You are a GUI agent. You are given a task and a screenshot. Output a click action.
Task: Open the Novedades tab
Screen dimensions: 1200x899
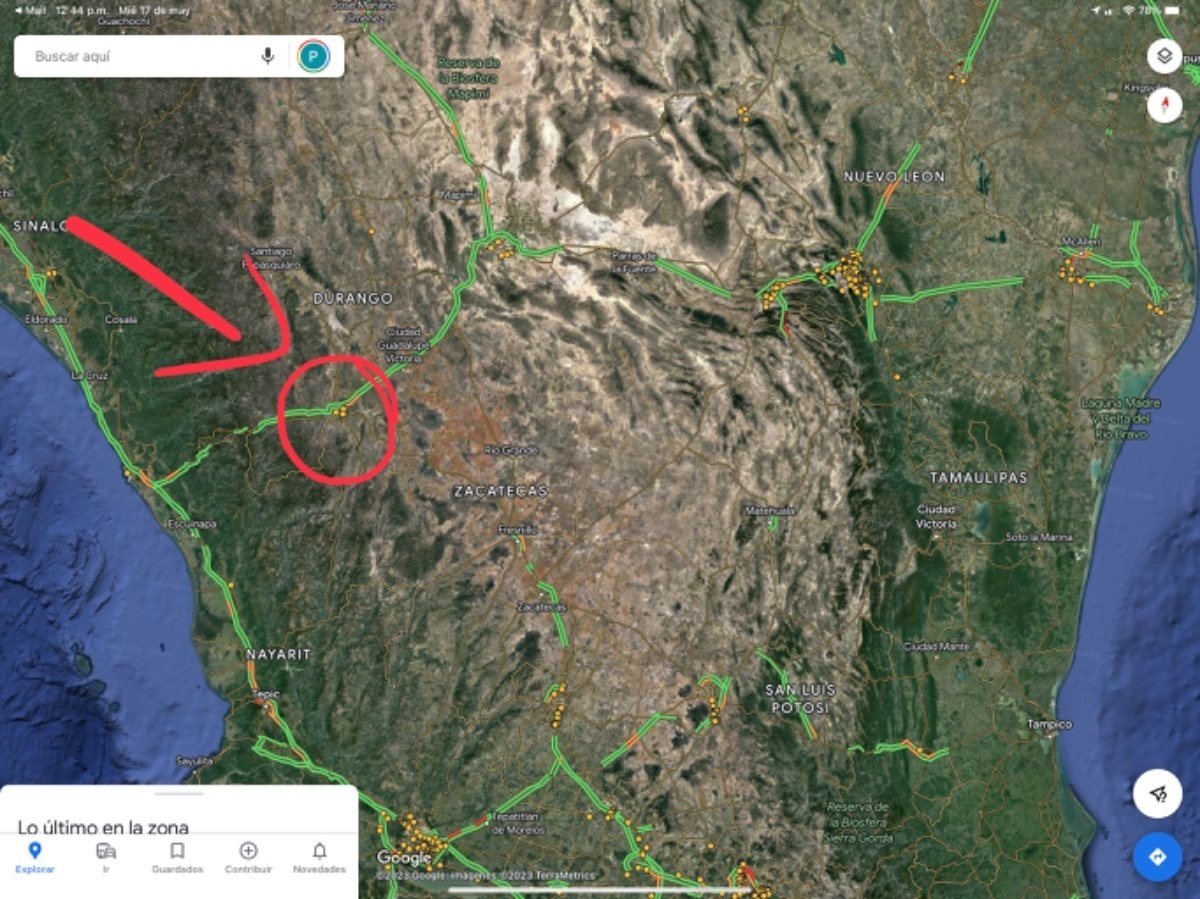click(319, 858)
